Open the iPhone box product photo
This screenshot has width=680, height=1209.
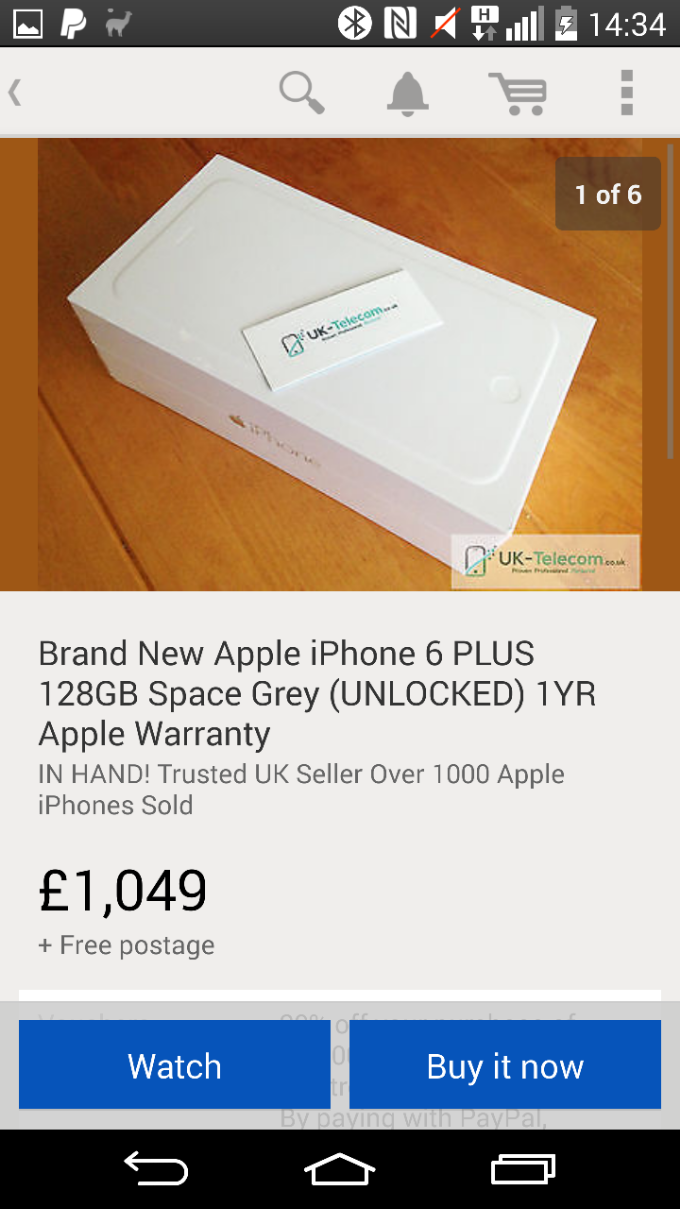(340, 364)
